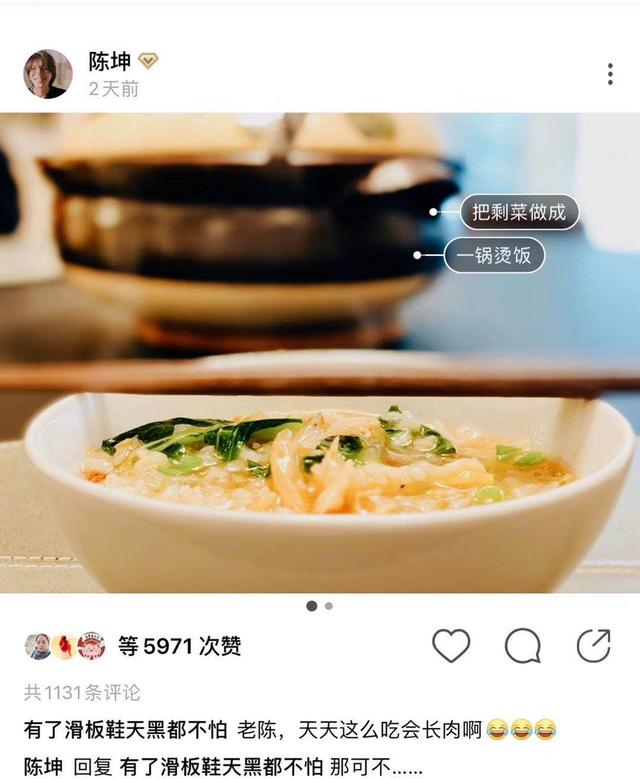Image resolution: width=640 pixels, height=779 pixels.
Task: Open the comment bubble icon
Action: click(522, 646)
